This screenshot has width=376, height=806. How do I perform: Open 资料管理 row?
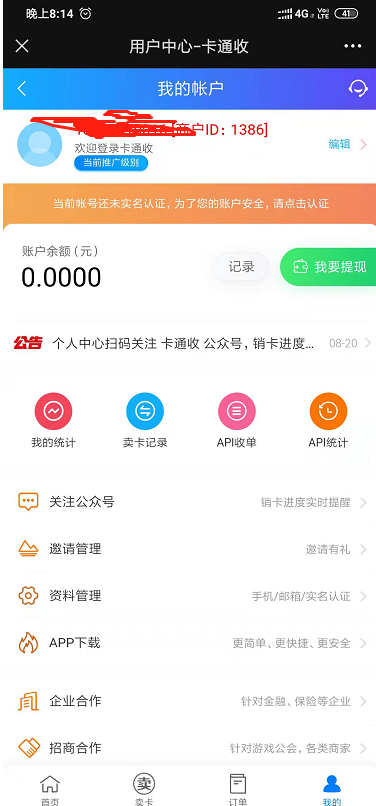pos(189,596)
